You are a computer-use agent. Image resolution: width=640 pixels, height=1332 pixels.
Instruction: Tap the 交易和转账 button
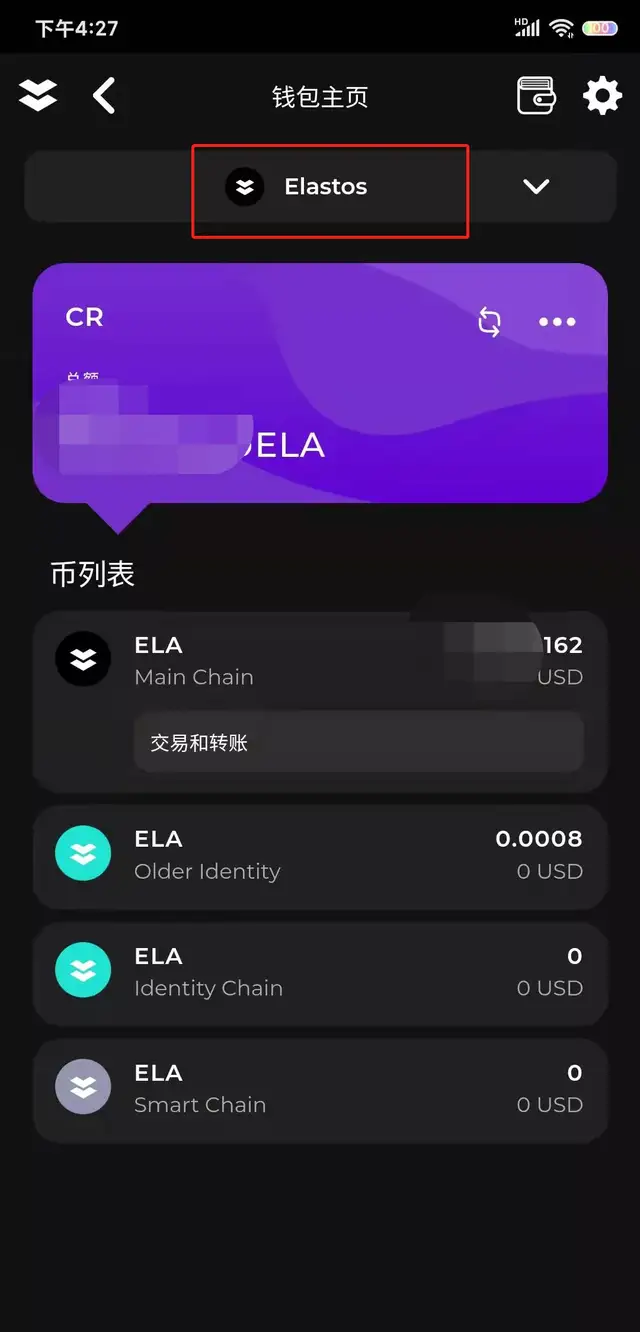coord(358,743)
